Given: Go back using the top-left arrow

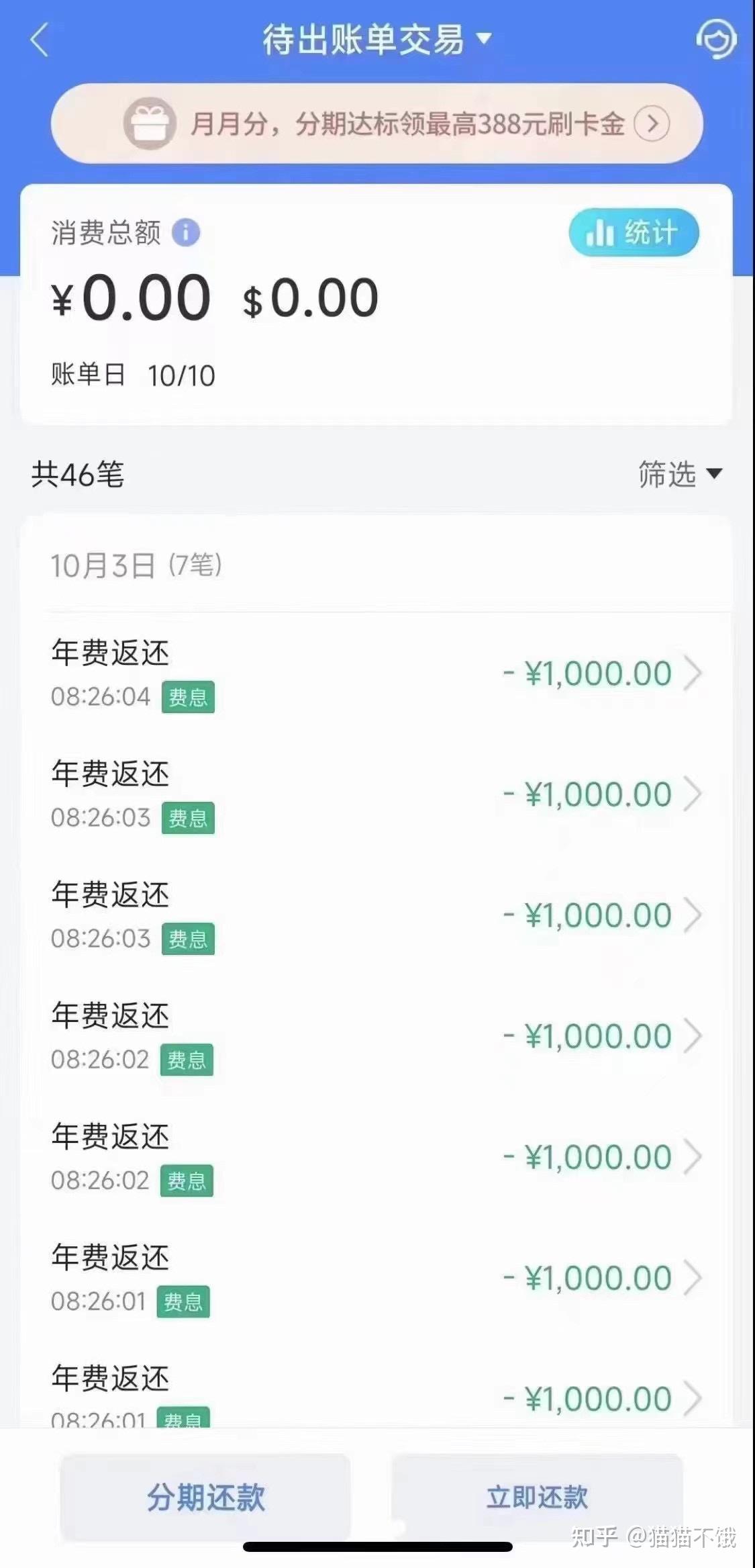Looking at the screenshot, I should tap(40, 40).
